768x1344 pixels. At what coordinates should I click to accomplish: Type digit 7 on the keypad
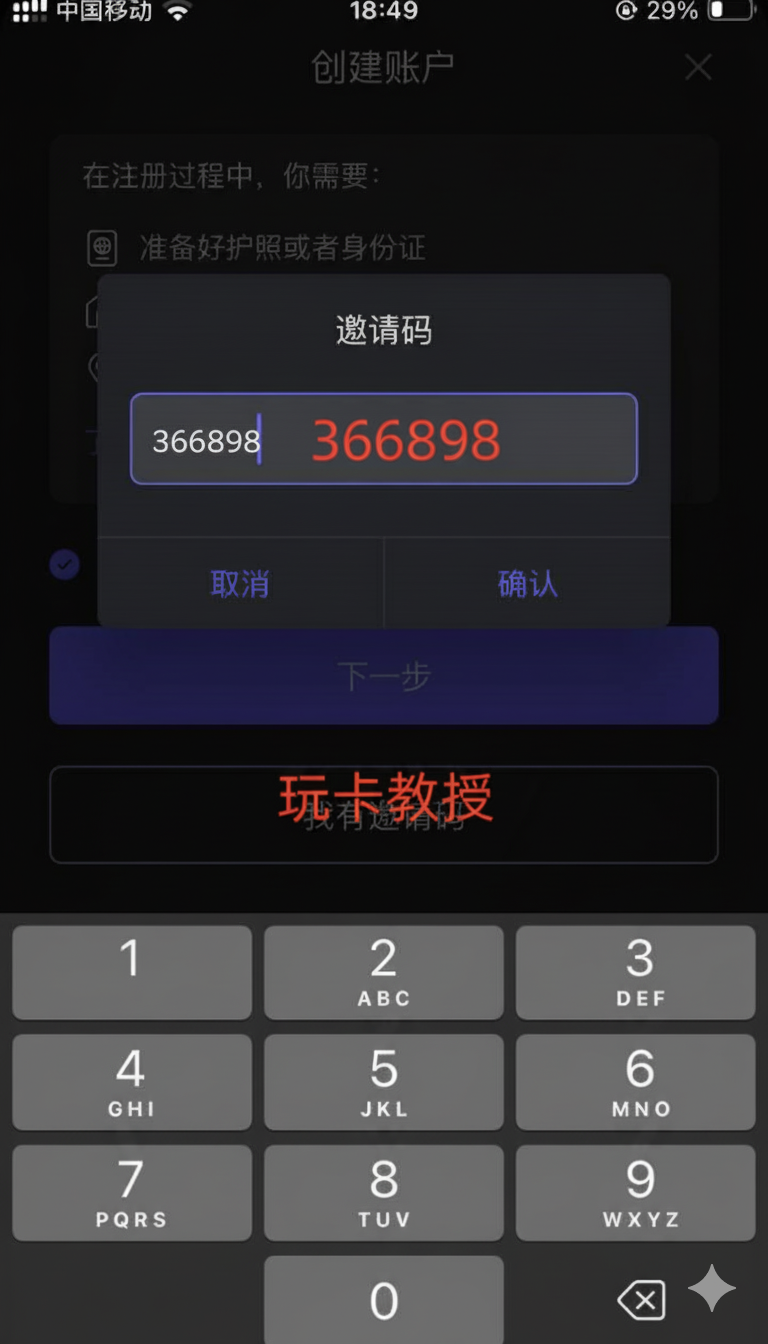click(131, 1192)
